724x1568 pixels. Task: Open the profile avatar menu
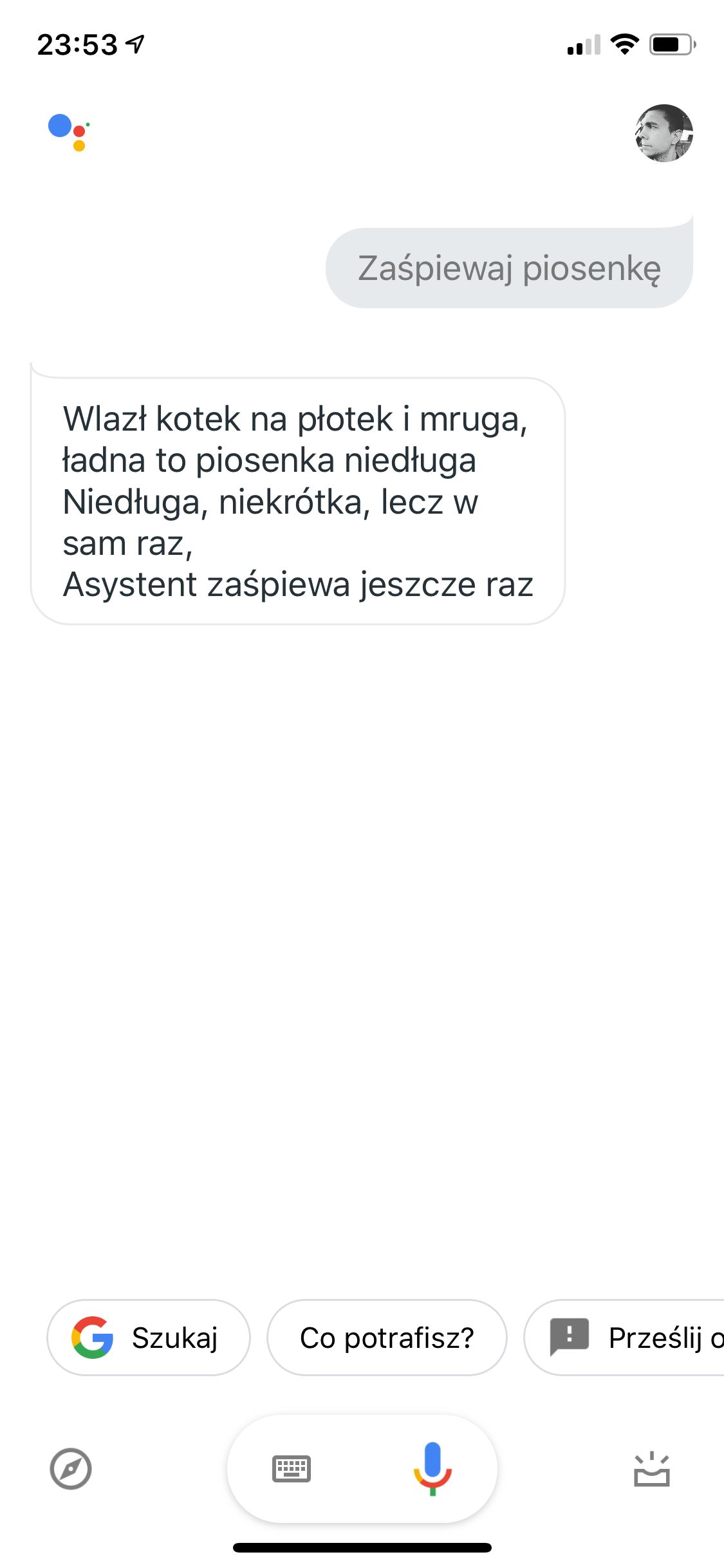664,133
